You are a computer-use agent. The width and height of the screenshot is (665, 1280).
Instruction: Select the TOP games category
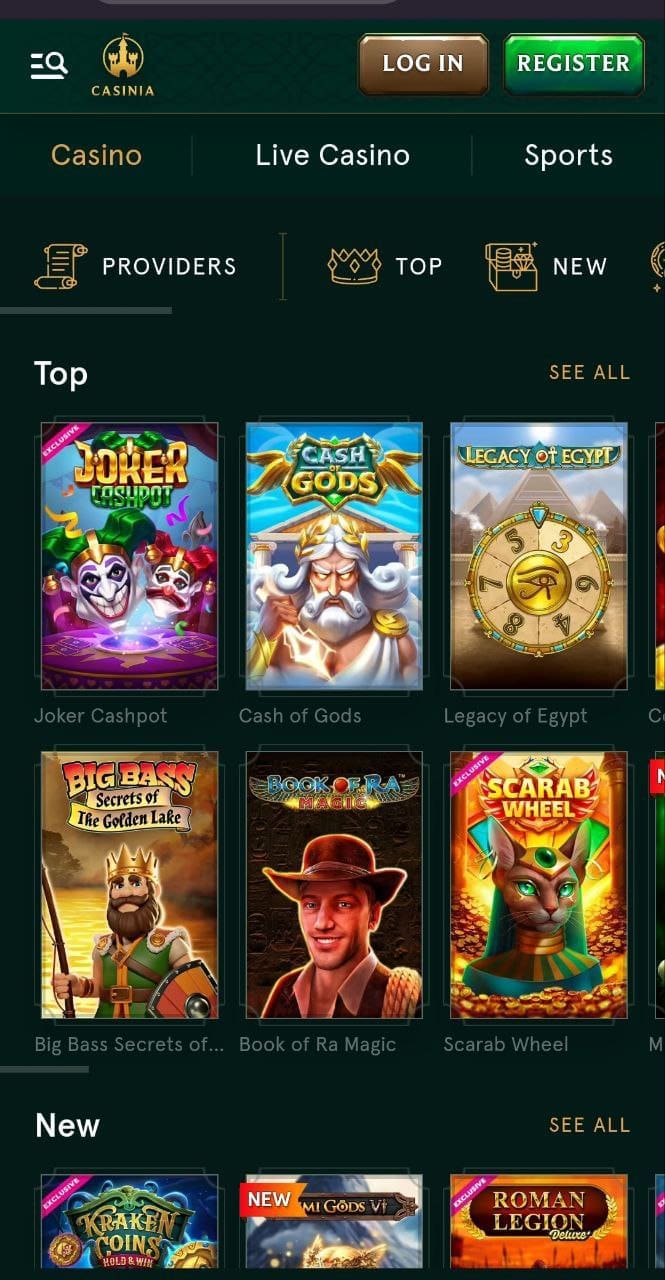(385, 266)
